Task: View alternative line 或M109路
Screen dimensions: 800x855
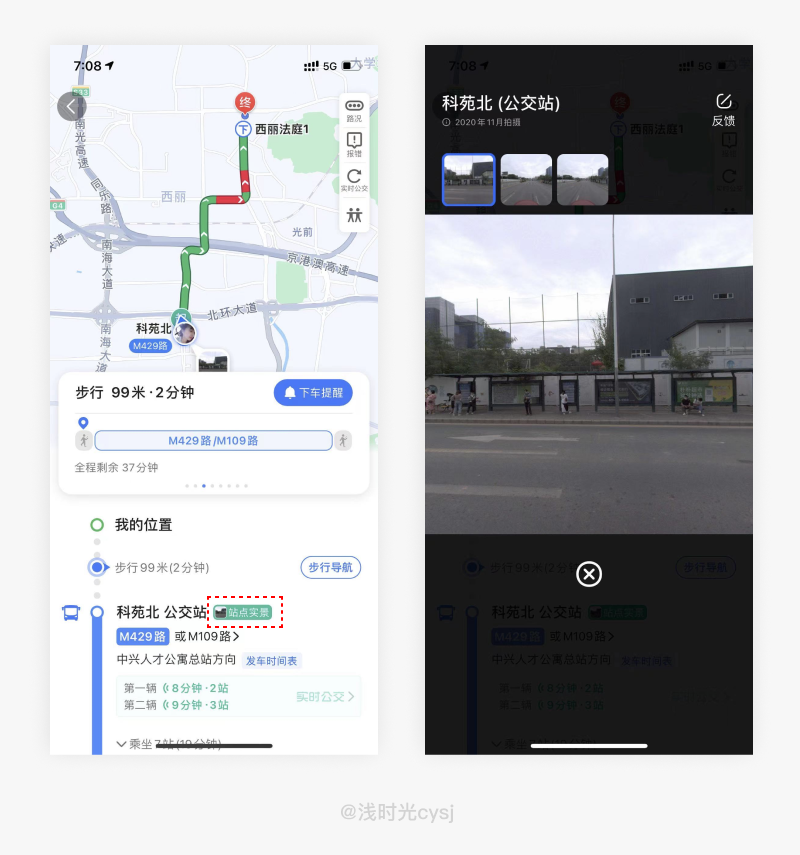Action: pos(207,636)
